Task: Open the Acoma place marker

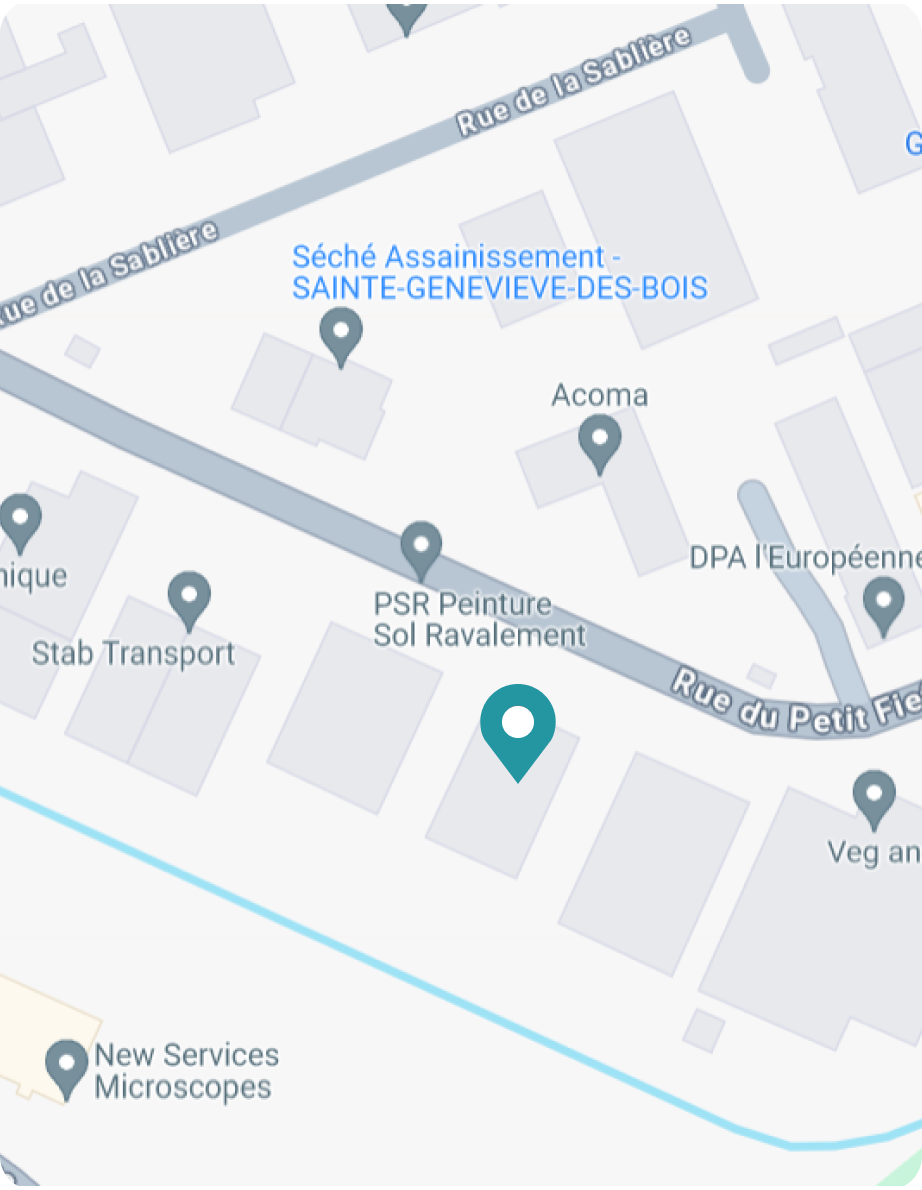Action: tap(600, 441)
